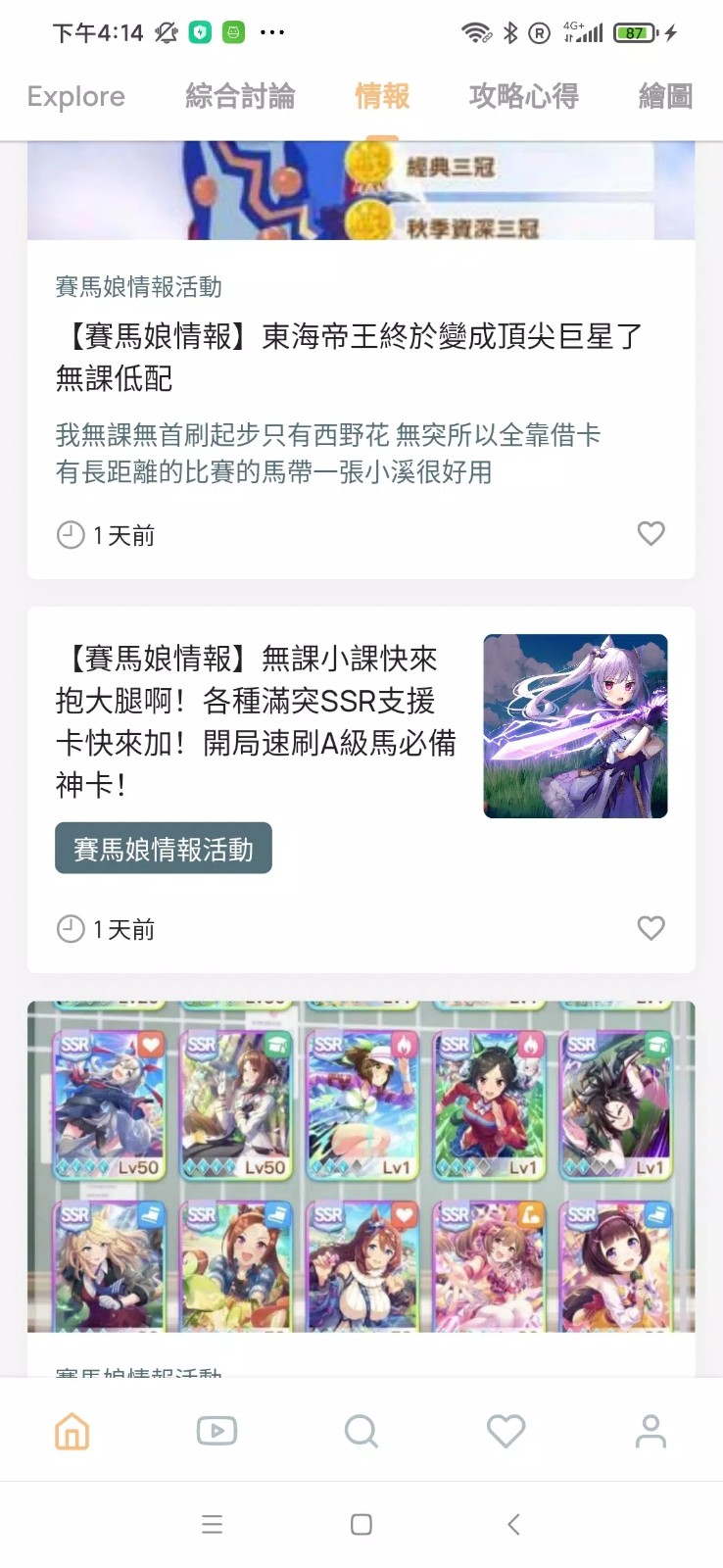Open the 無課小課快來抱大腿 post
723x1568 pixels.
pyautogui.click(x=257, y=720)
